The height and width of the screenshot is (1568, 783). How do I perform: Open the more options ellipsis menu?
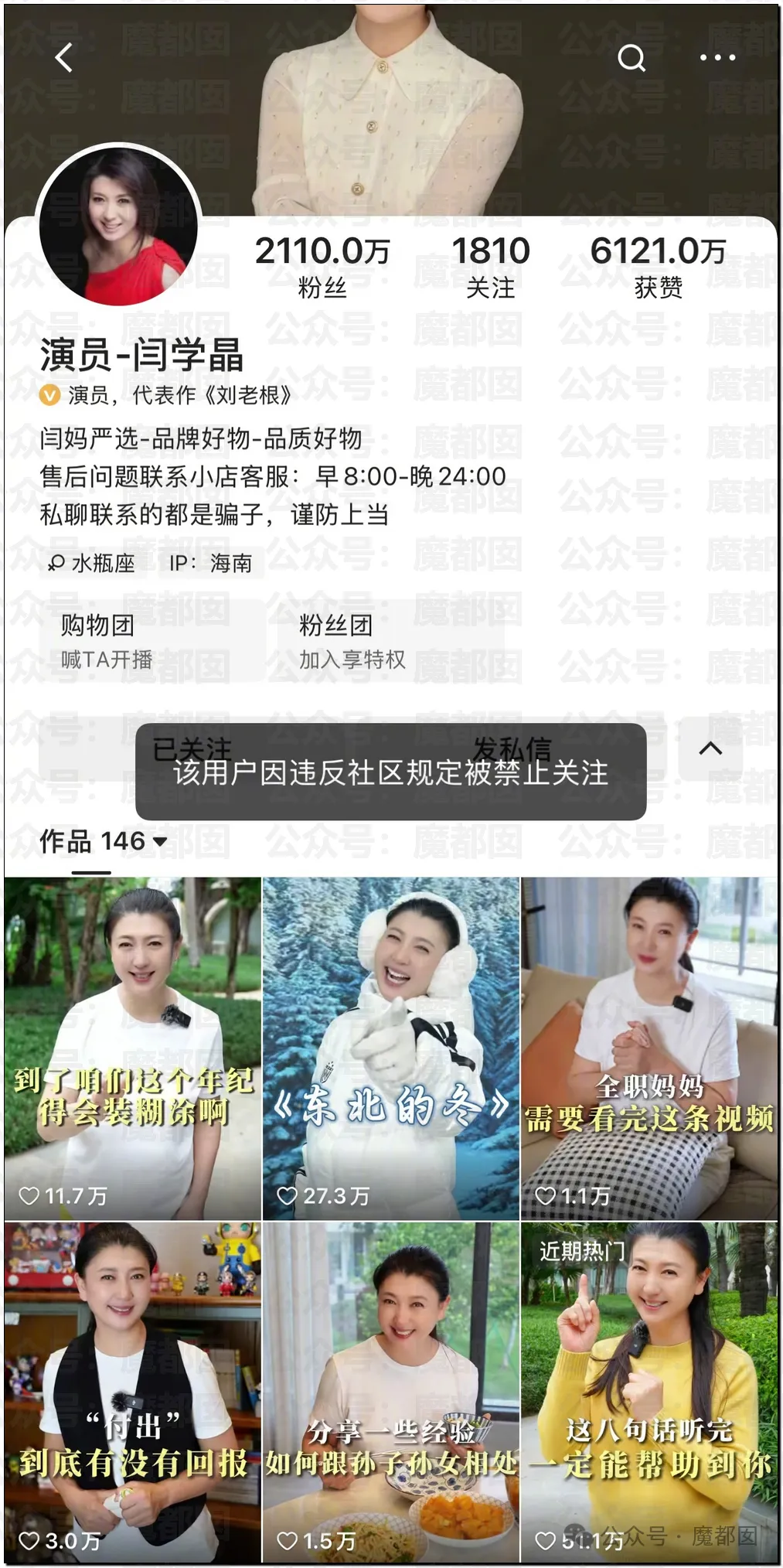coord(715,56)
